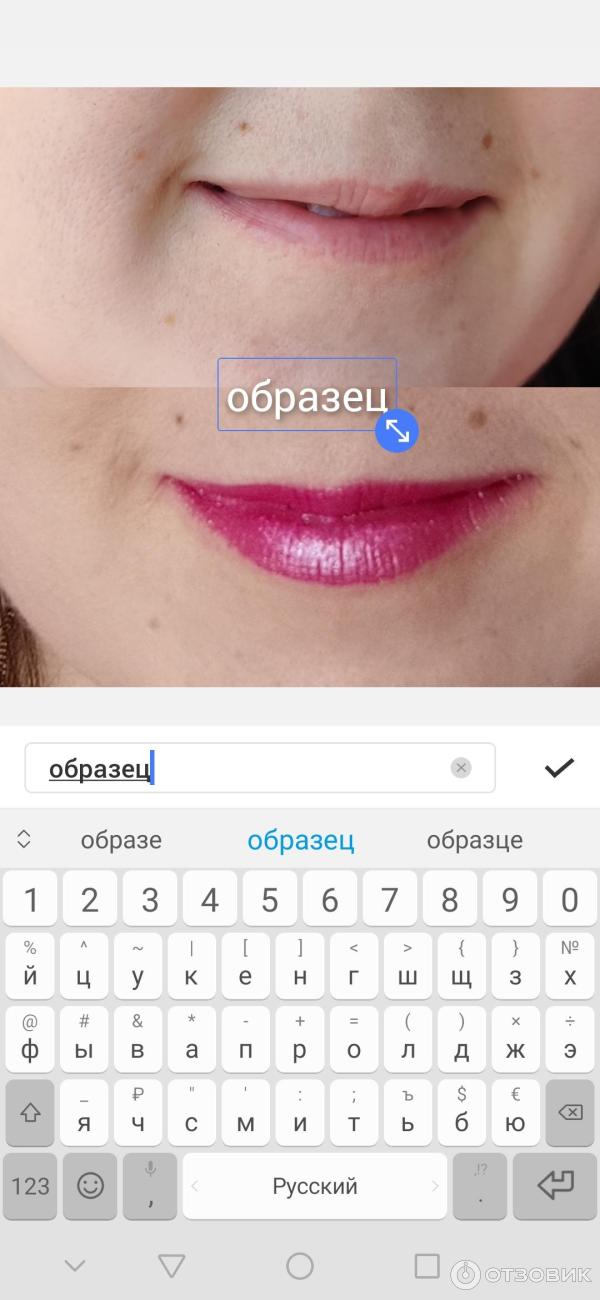Screen dimensions: 600x1300
Task: Choose the suggestion 'образце'
Action: tap(474, 841)
